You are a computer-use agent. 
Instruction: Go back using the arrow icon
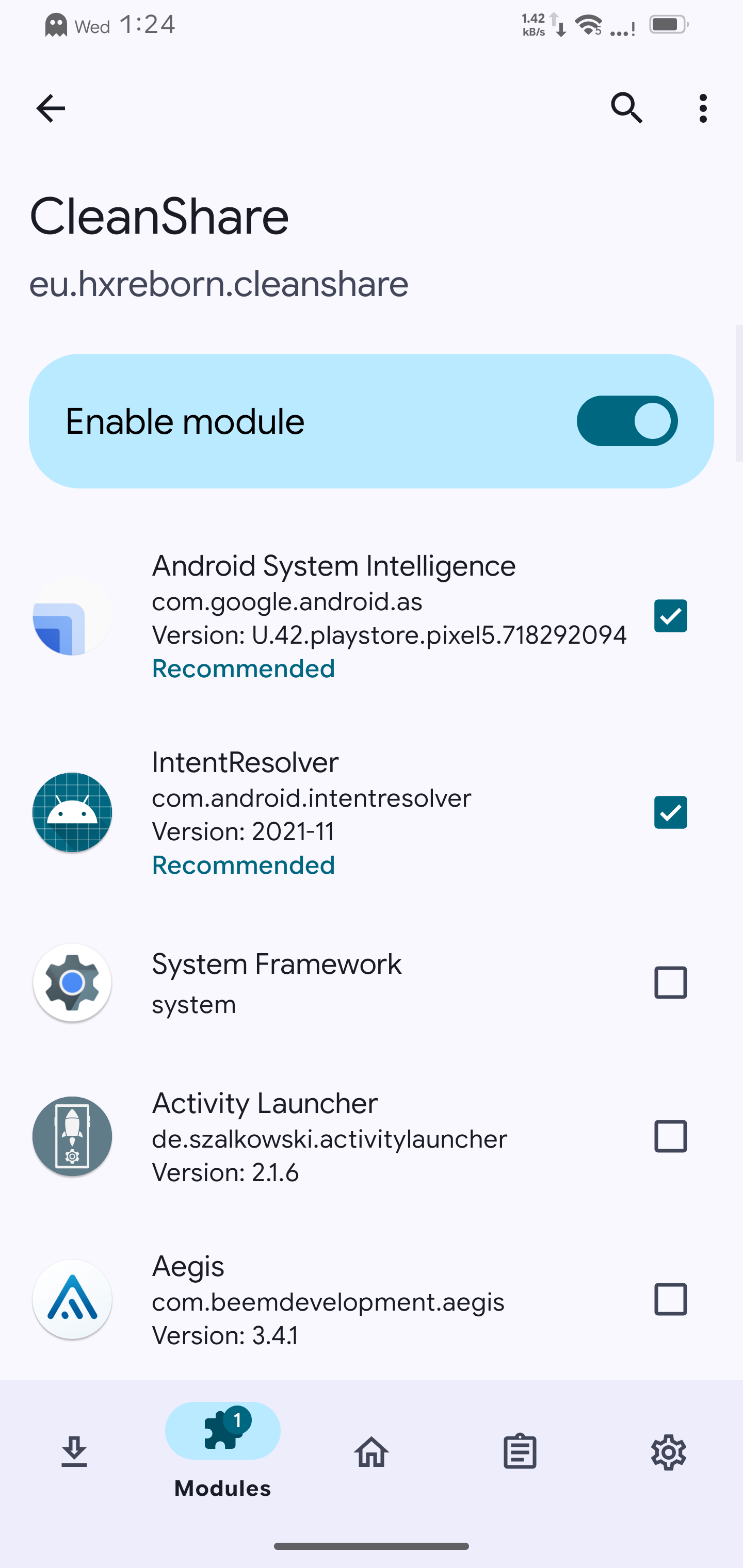pyautogui.click(x=51, y=109)
